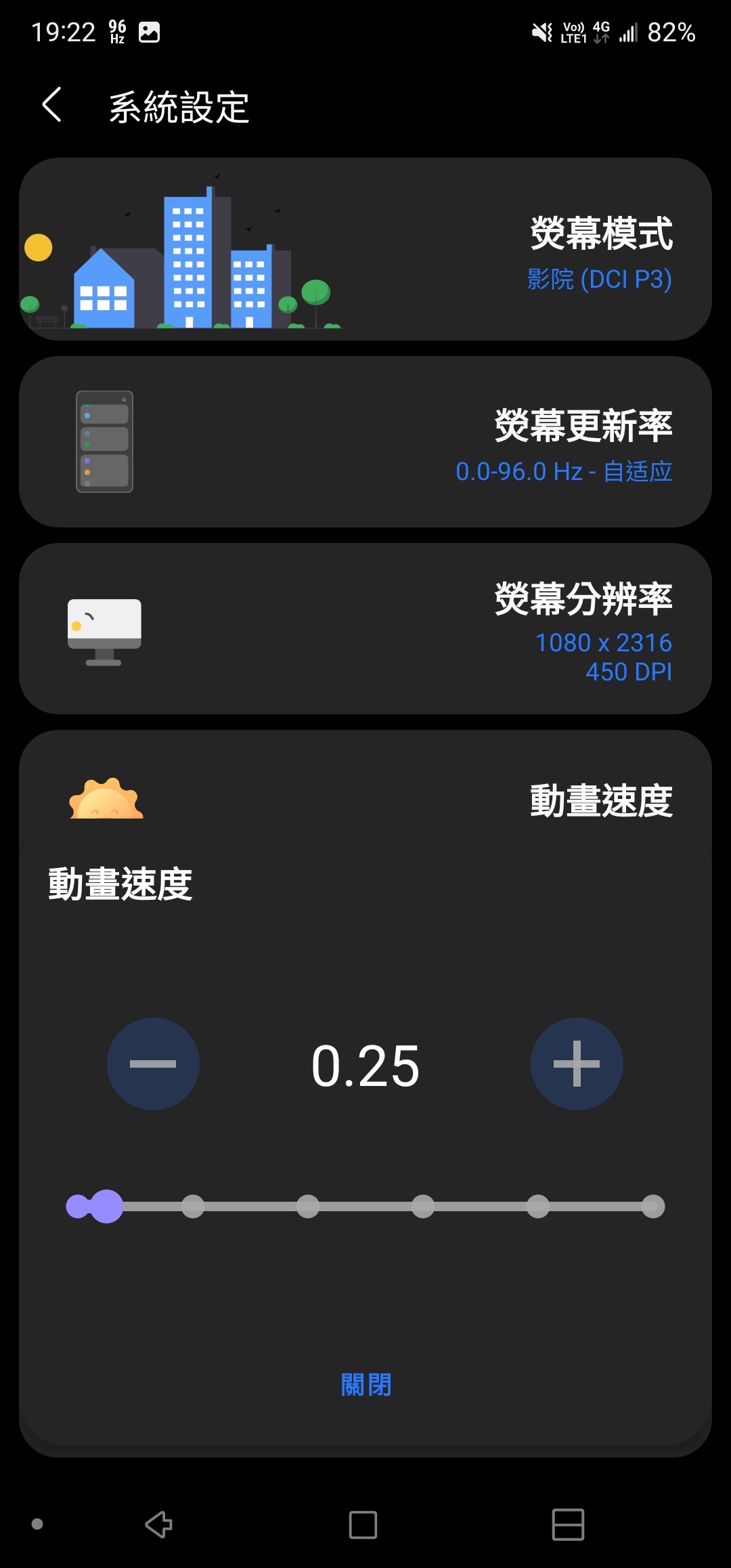Decrease animation speed with minus button
The height and width of the screenshot is (1568, 731).
pyautogui.click(x=153, y=1064)
